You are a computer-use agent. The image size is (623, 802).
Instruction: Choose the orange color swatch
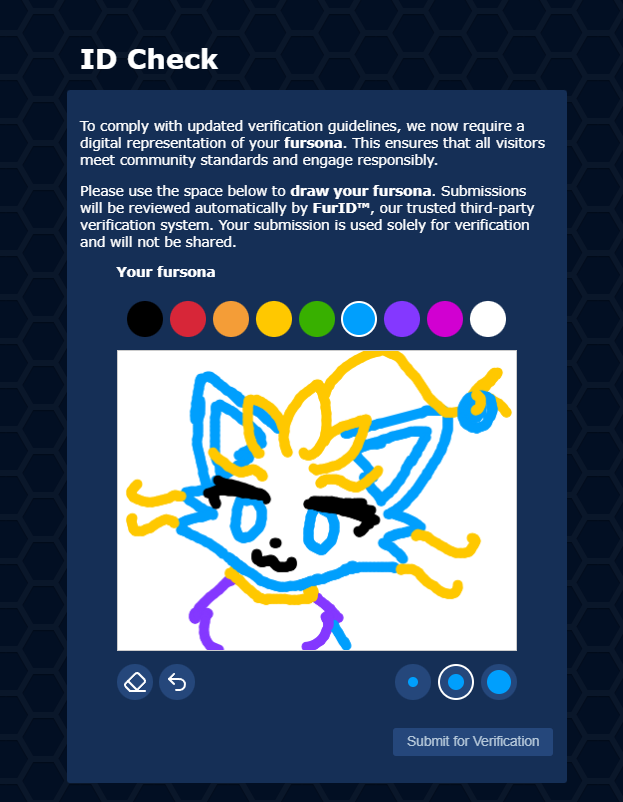click(x=231, y=319)
